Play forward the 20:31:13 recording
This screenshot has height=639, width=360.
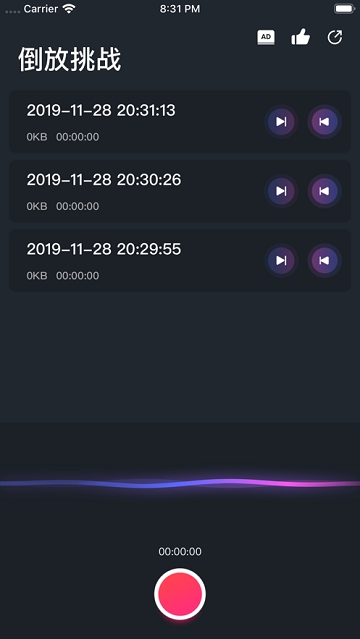(x=281, y=121)
